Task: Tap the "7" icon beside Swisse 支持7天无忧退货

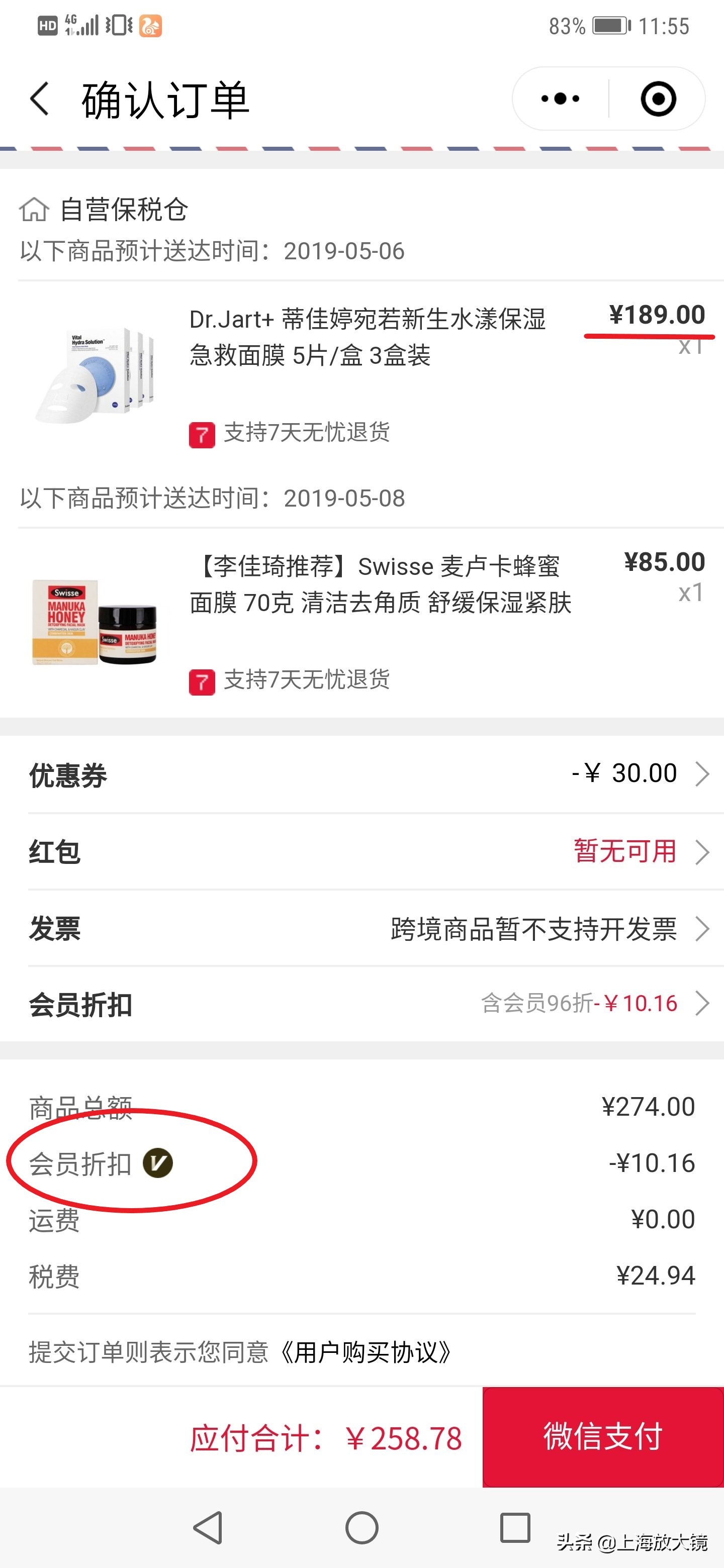Action: tap(201, 683)
